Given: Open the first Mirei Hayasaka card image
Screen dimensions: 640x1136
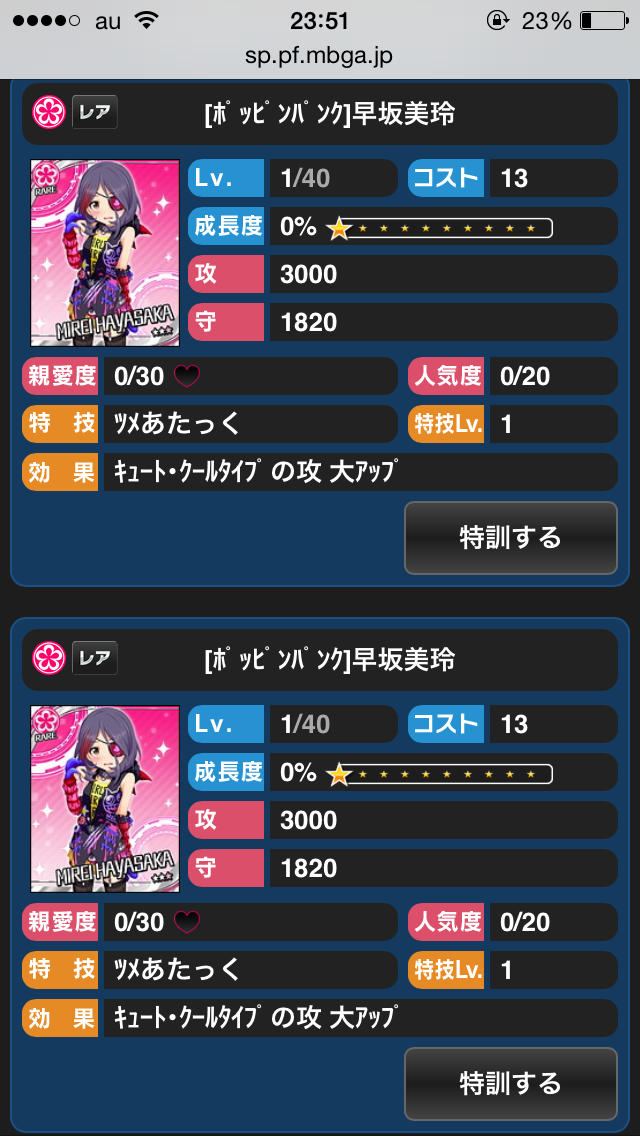Looking at the screenshot, I should tap(105, 253).
